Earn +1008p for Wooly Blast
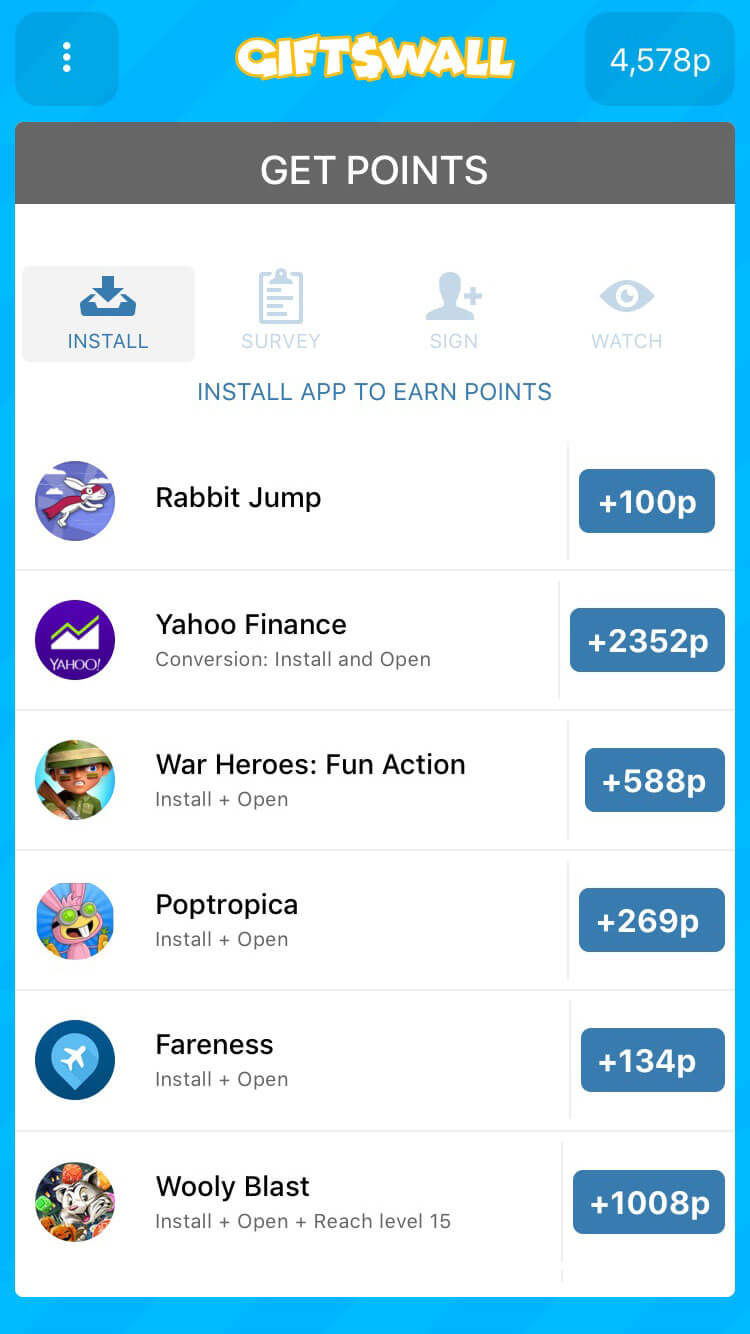This screenshot has width=750, height=1334. tap(649, 1202)
